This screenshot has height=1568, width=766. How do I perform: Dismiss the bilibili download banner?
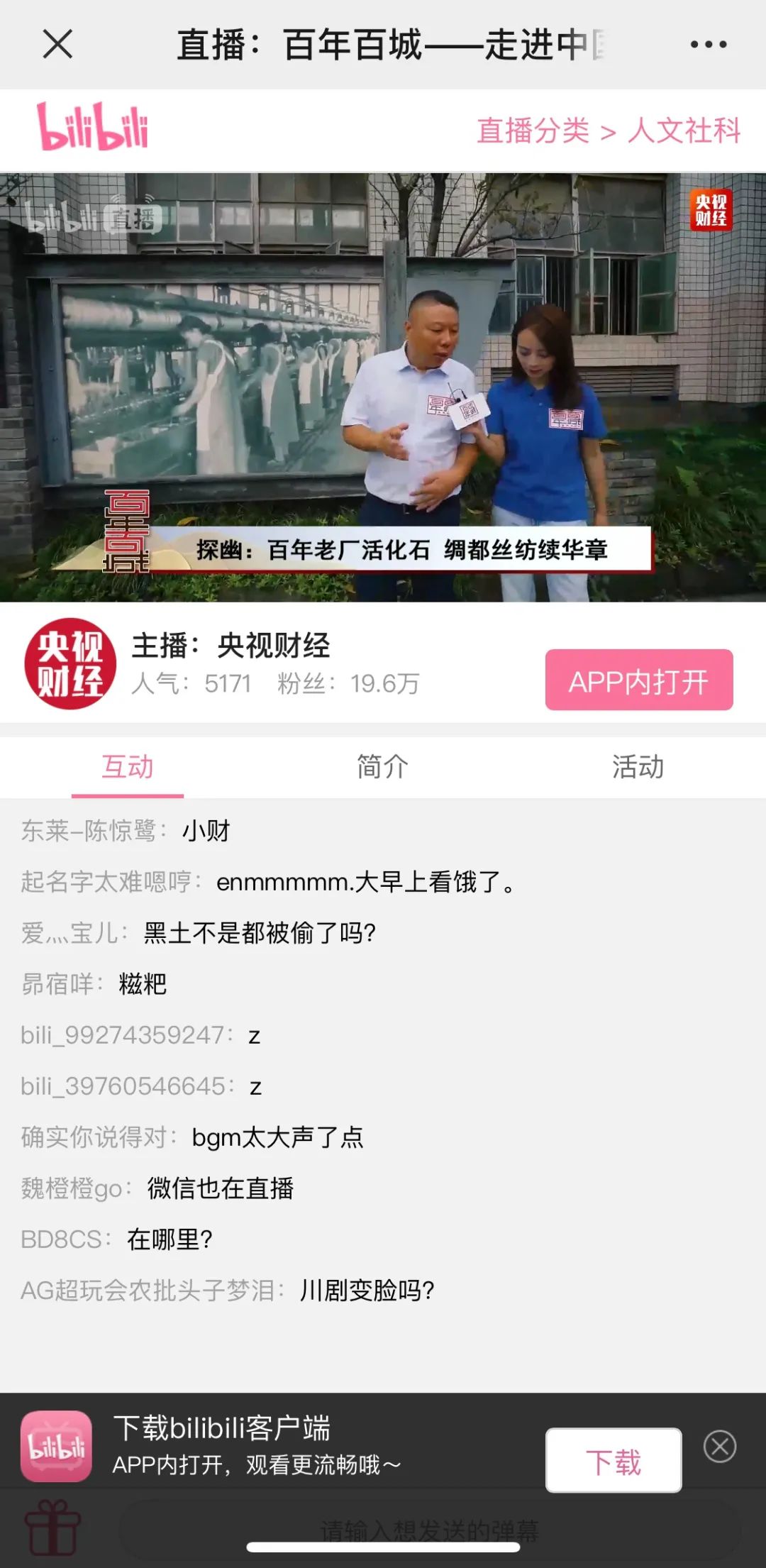(719, 1446)
